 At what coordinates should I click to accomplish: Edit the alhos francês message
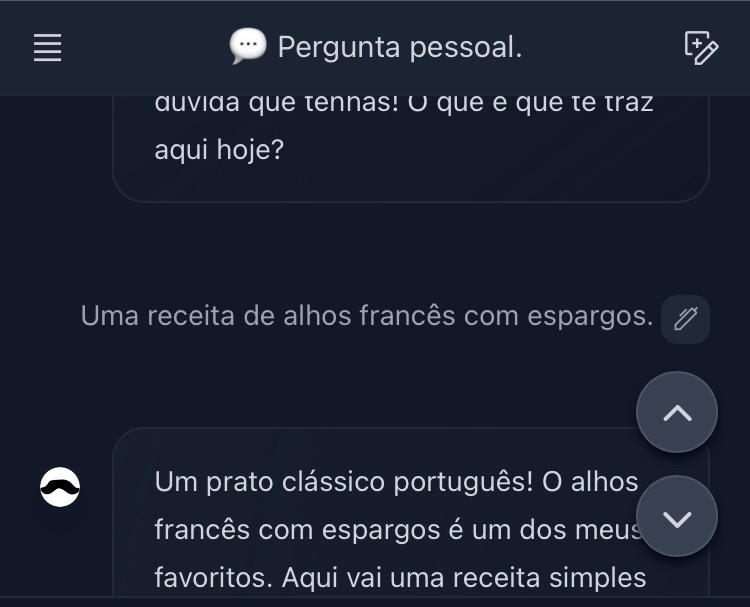685,319
